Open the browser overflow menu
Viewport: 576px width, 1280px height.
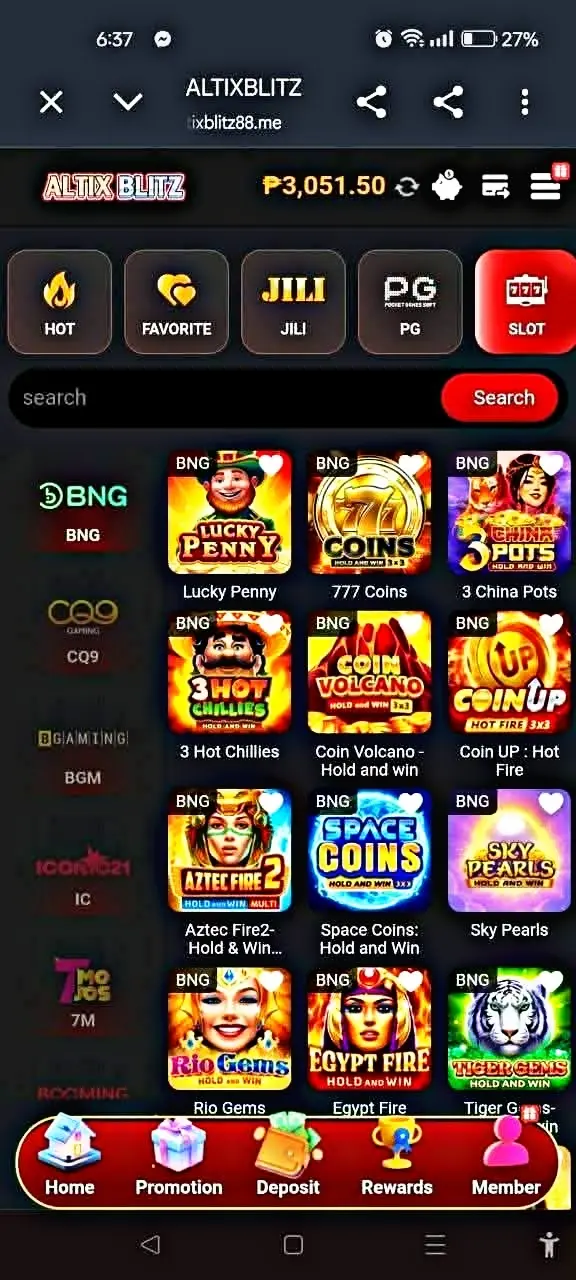525,101
